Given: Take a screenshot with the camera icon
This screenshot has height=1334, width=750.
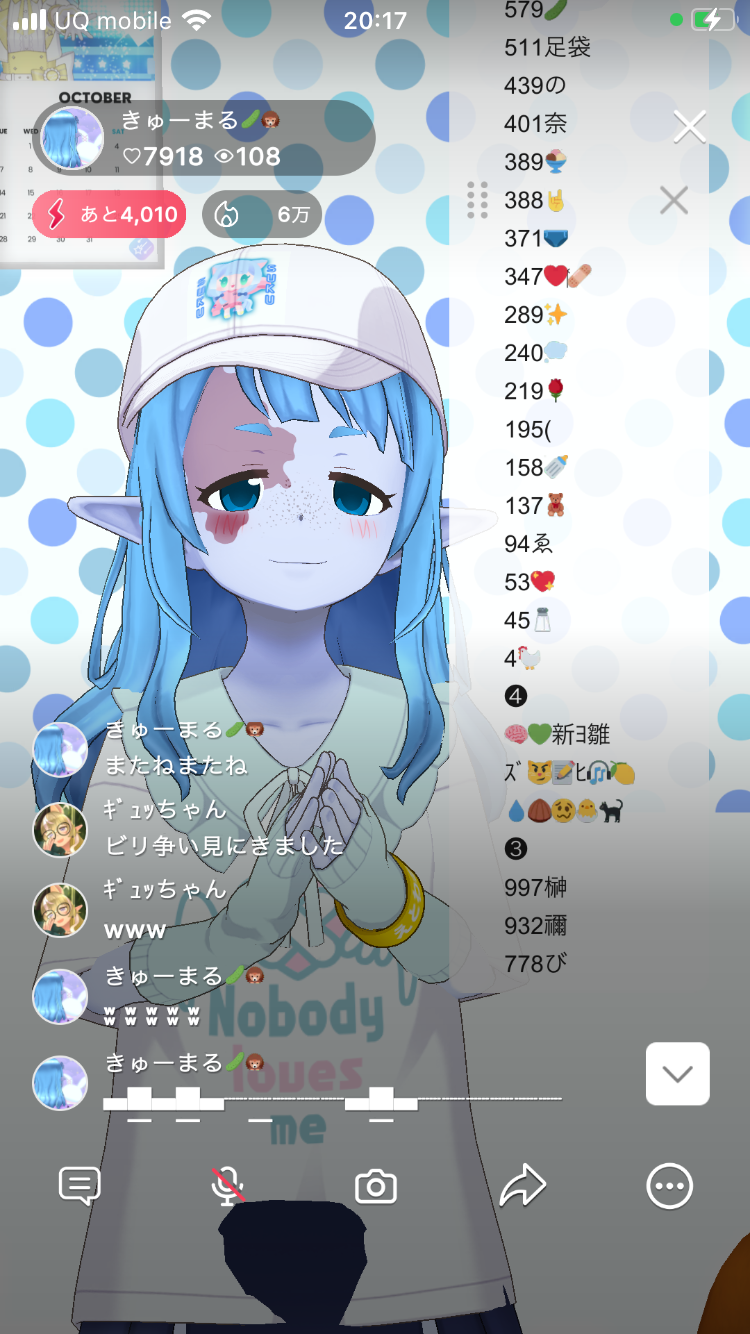Looking at the screenshot, I should coord(376,1187).
